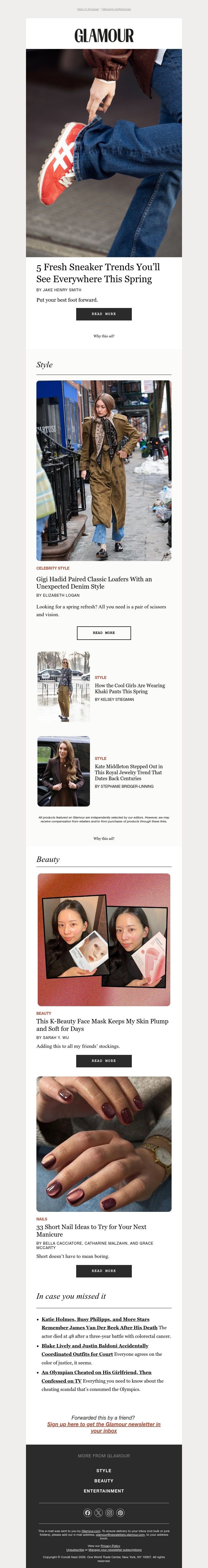Read more about the sneaker trends article
Image resolution: width=208 pixels, height=1568 pixels.
click(x=103, y=314)
